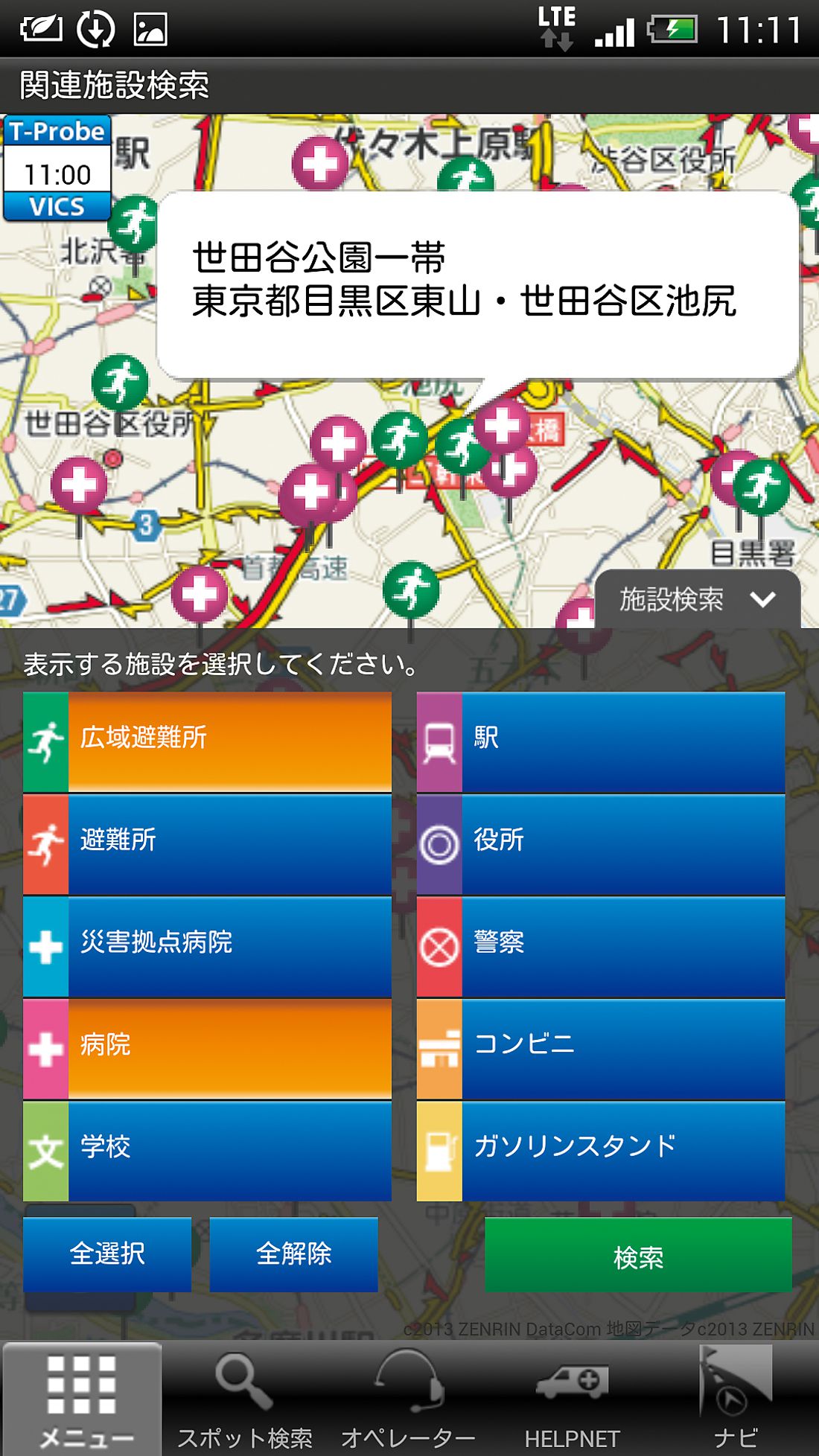Tap the green 検索 button
Screen dimensions: 819x1456
pos(638,1257)
